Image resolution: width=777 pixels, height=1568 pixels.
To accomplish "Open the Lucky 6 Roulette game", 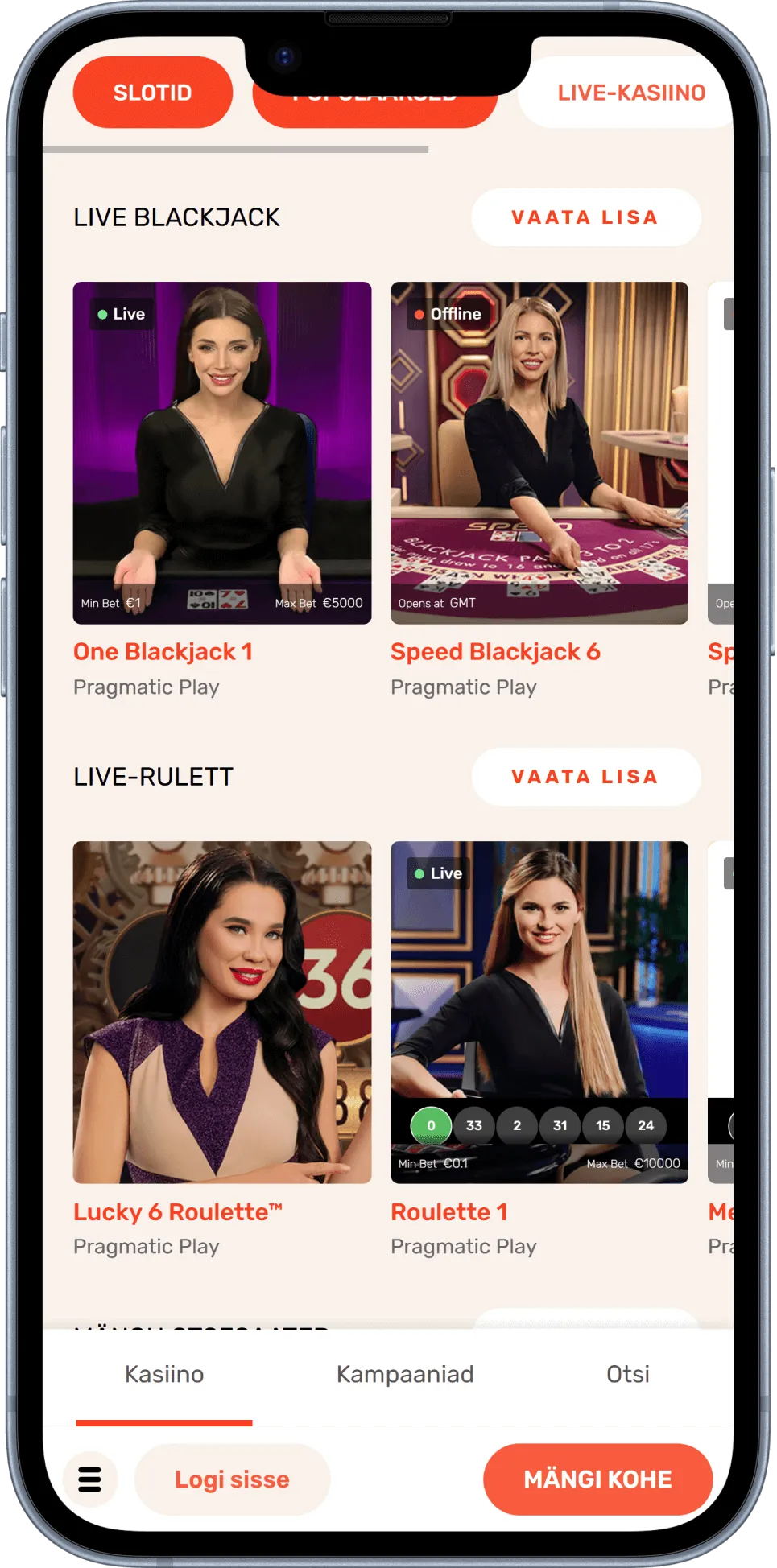I will 222,1012.
